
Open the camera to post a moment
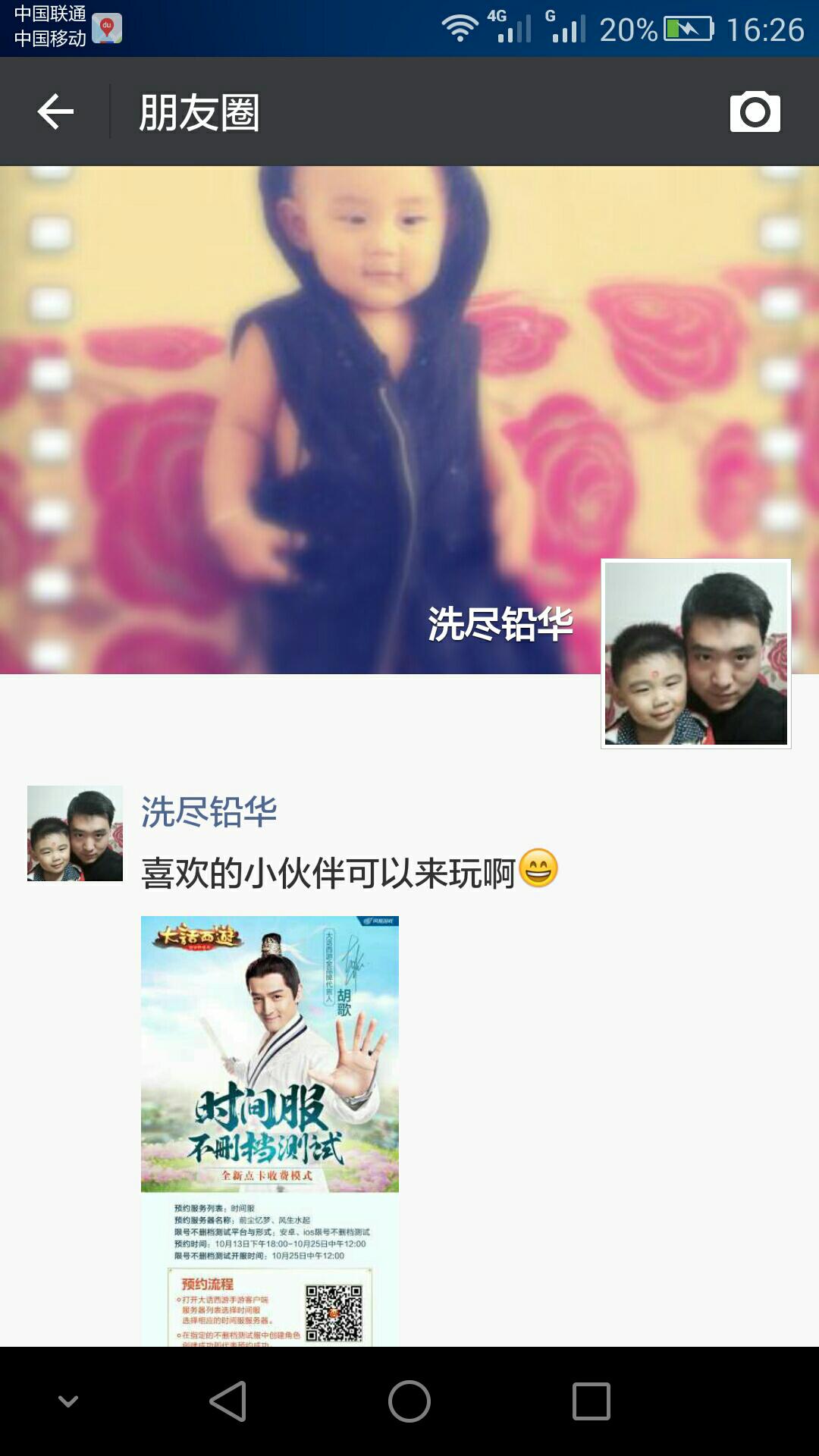[755, 112]
